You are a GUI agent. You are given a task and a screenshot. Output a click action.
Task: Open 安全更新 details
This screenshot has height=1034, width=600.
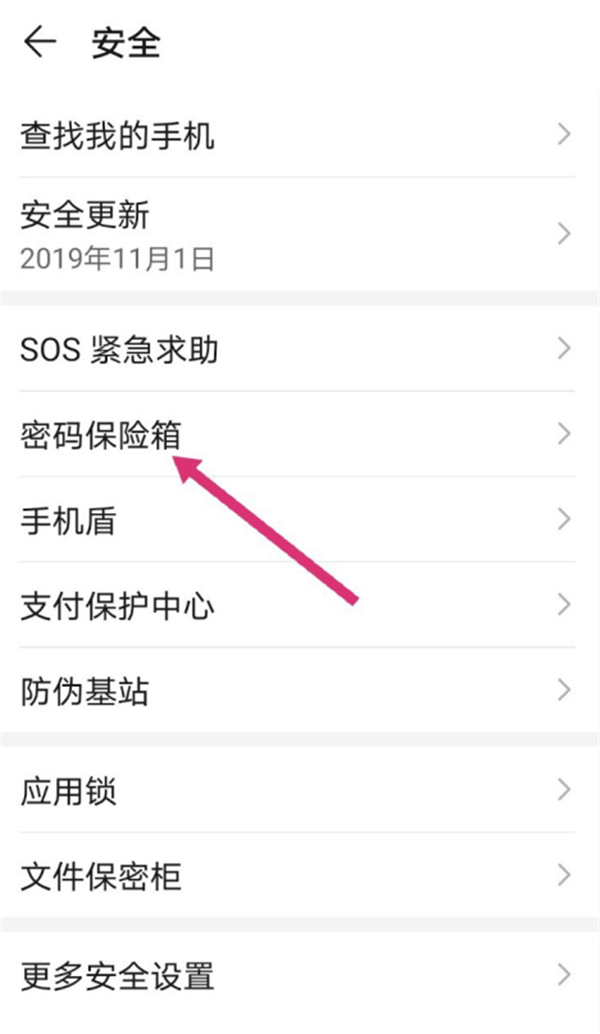tap(300, 234)
